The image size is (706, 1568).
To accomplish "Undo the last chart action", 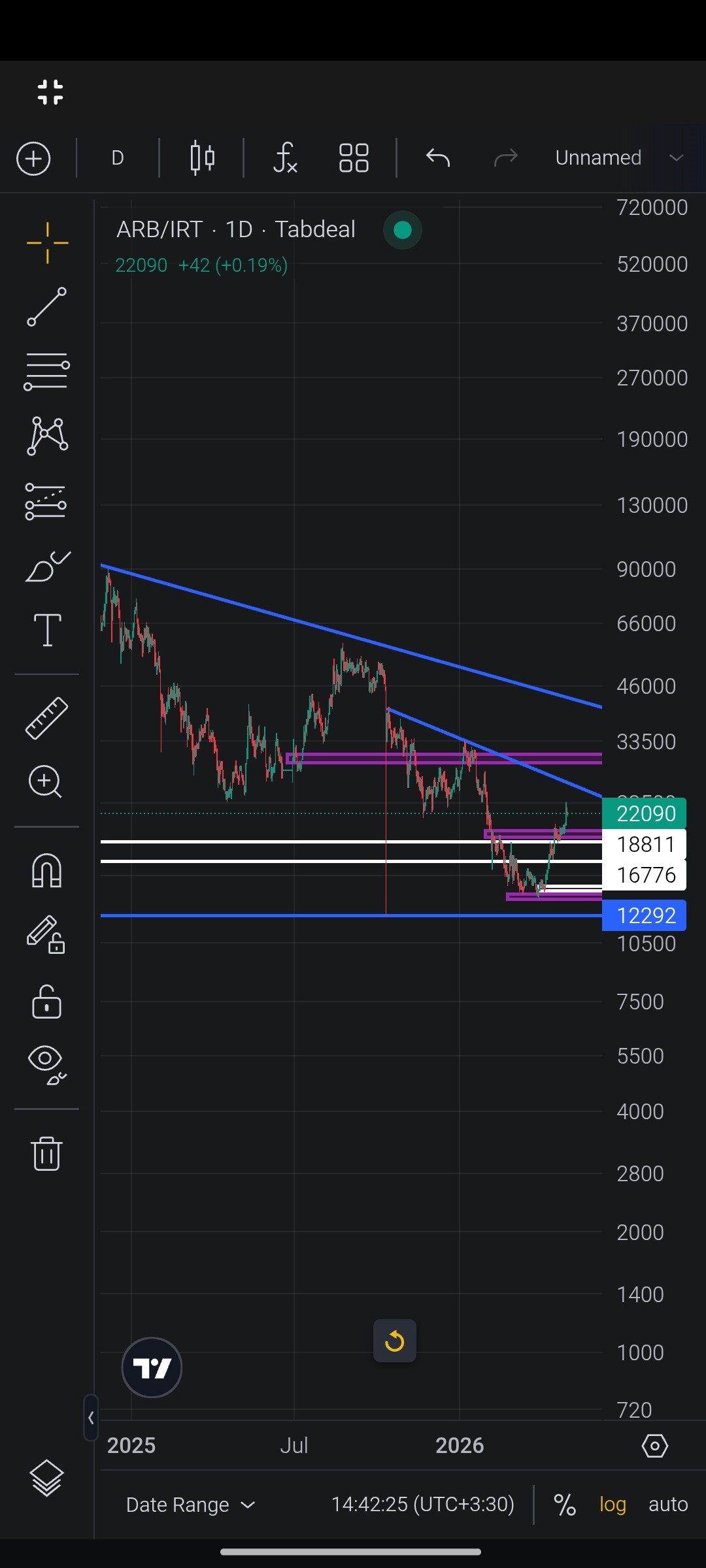I will click(438, 157).
